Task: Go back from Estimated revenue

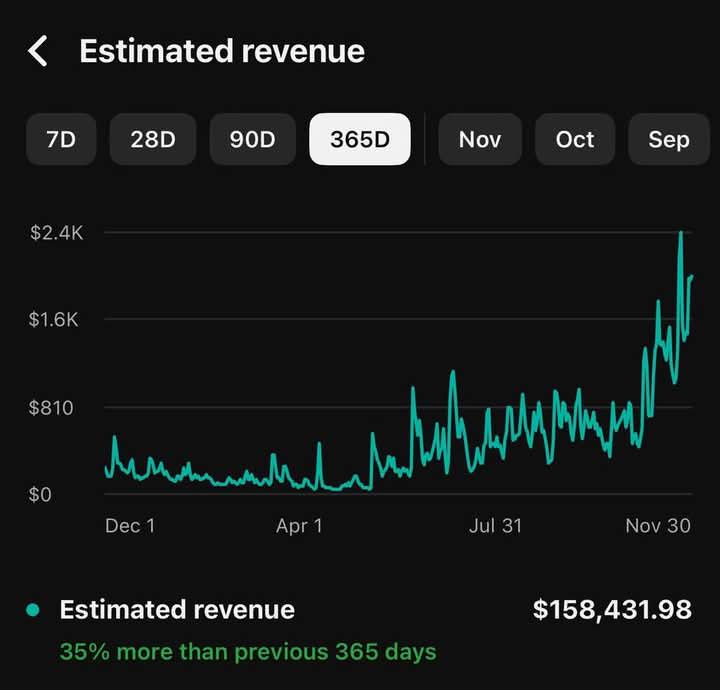Action: 38,51
